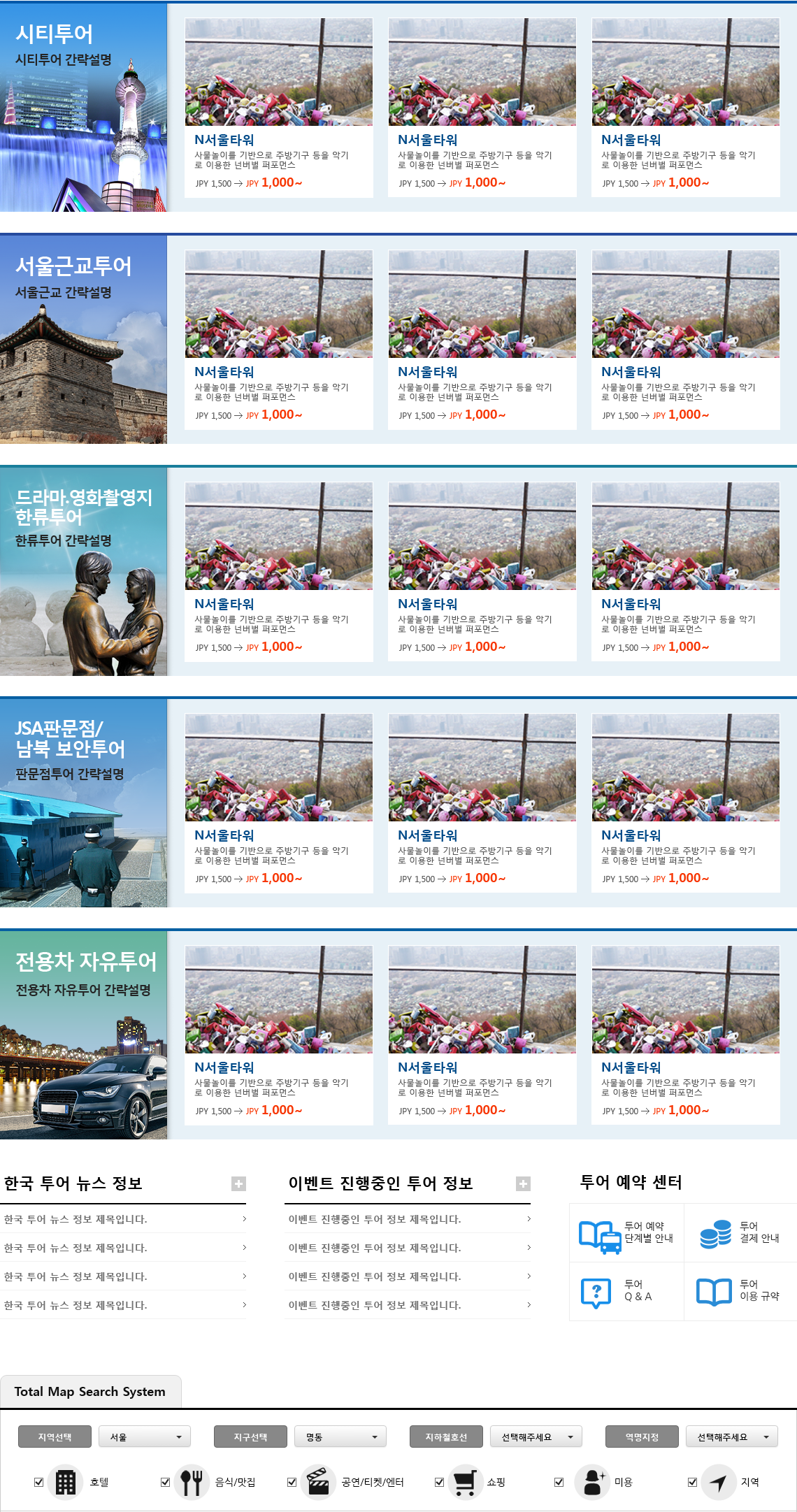Uncheck the 음식/맛집 checkbox
This screenshot has height=1512, width=797.
click(x=166, y=1482)
